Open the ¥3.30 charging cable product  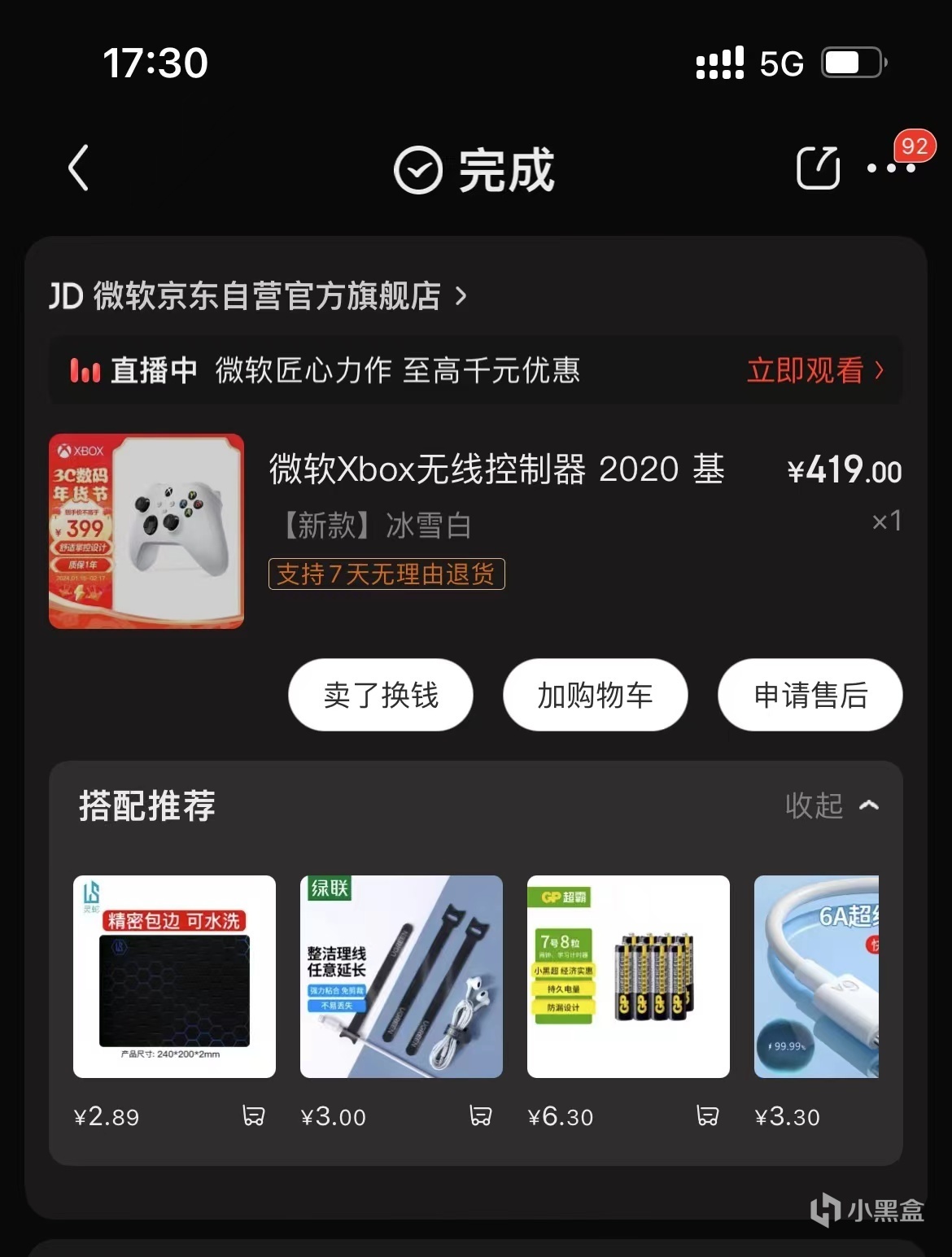tap(816, 976)
